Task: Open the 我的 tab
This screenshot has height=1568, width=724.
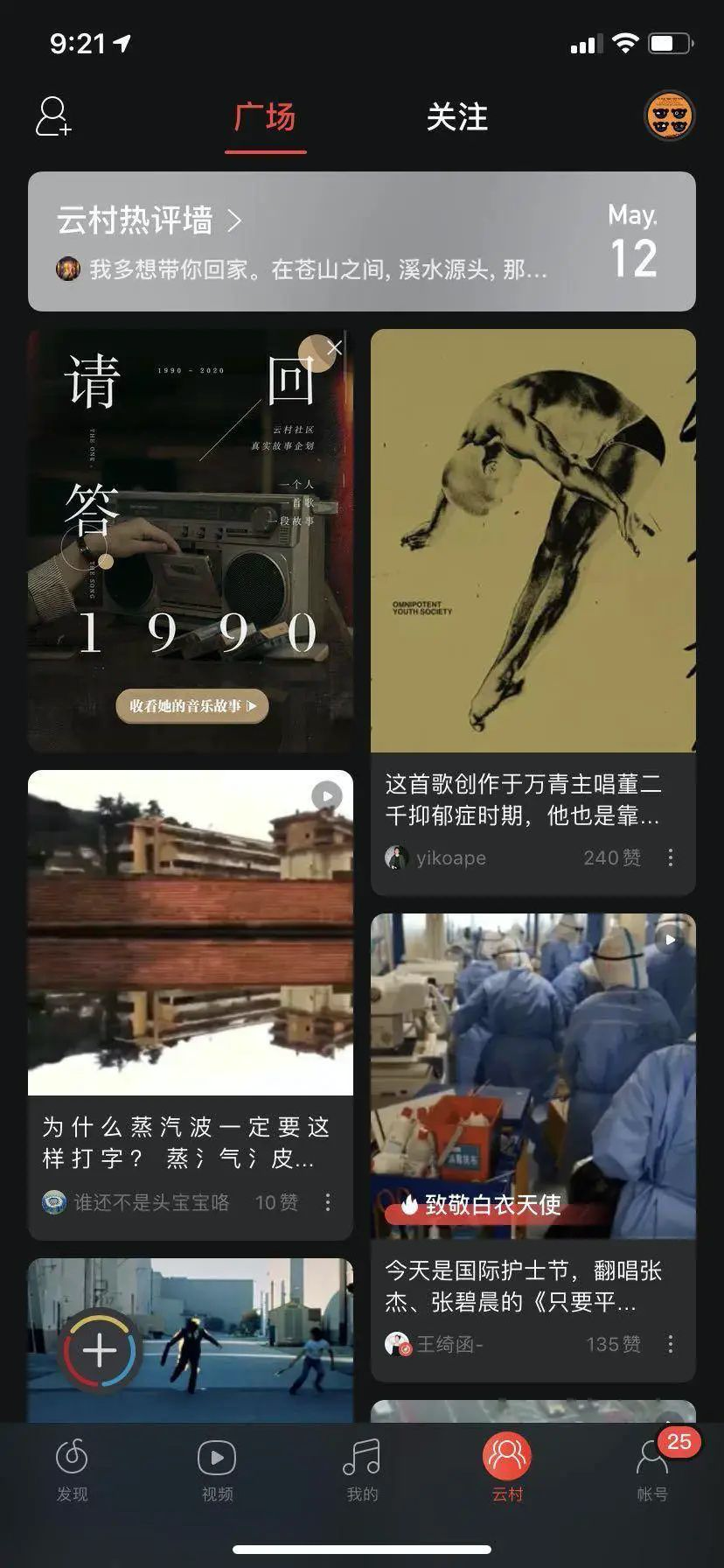Action: click(362, 1469)
